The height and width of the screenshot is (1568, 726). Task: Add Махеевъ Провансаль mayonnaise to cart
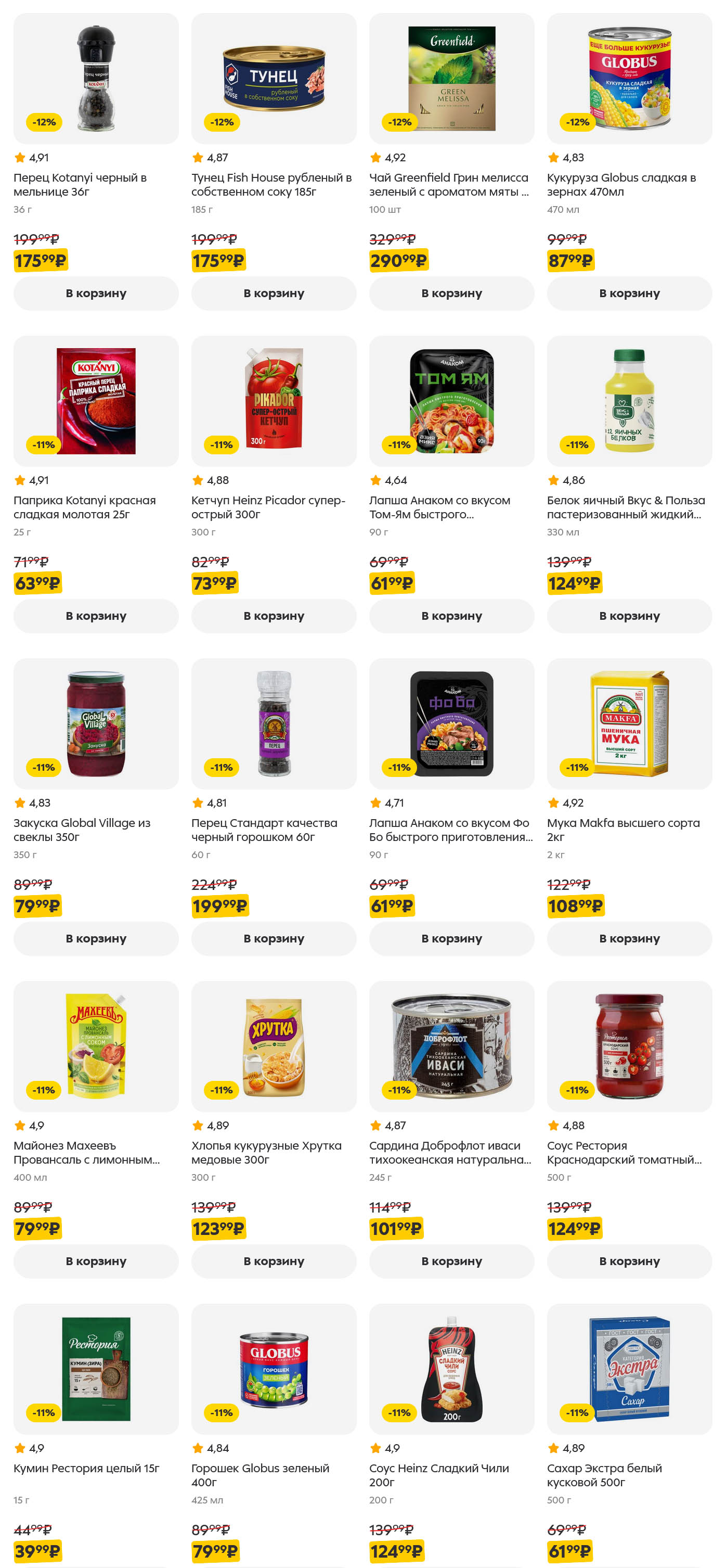[x=96, y=1261]
